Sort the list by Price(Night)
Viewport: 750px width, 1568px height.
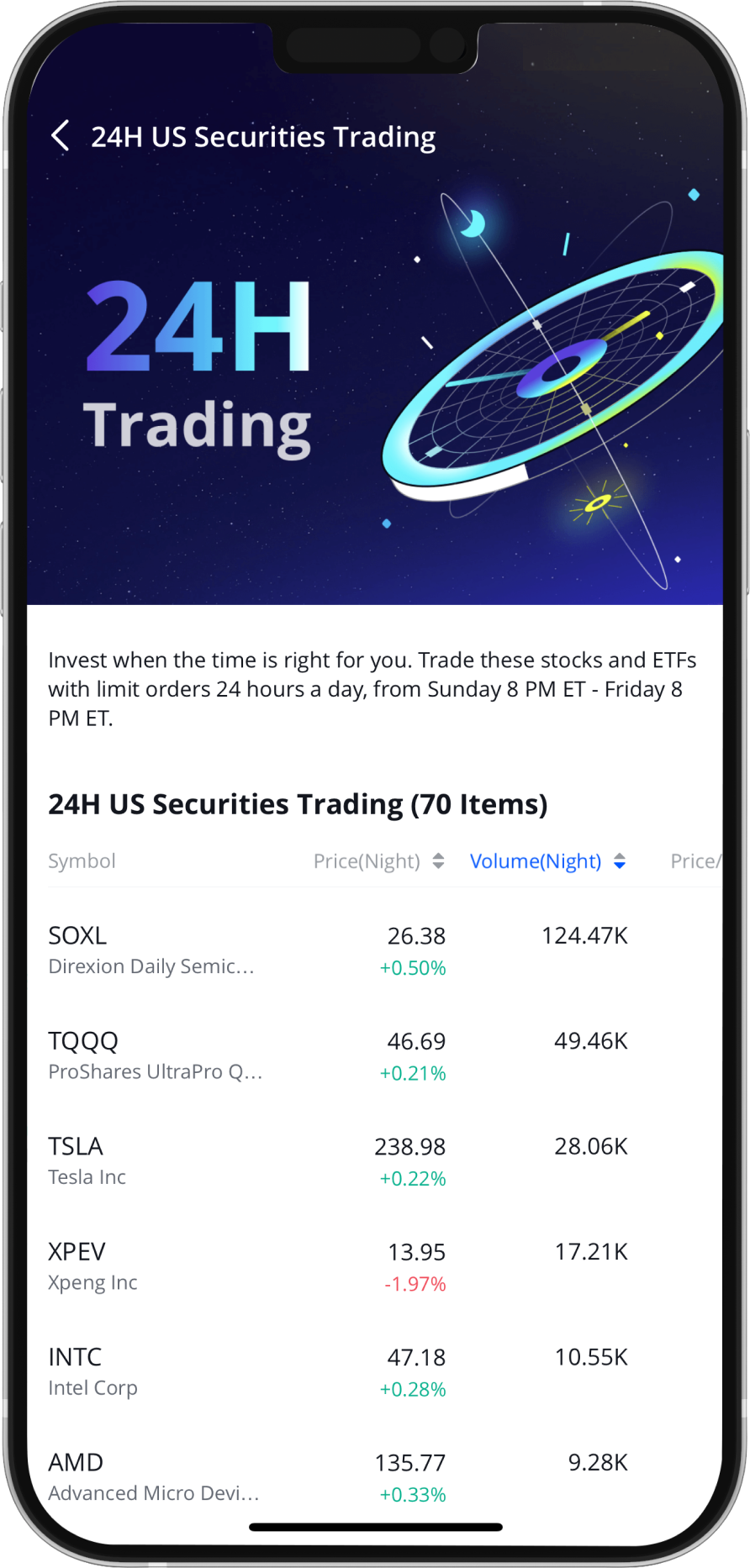pos(378,861)
